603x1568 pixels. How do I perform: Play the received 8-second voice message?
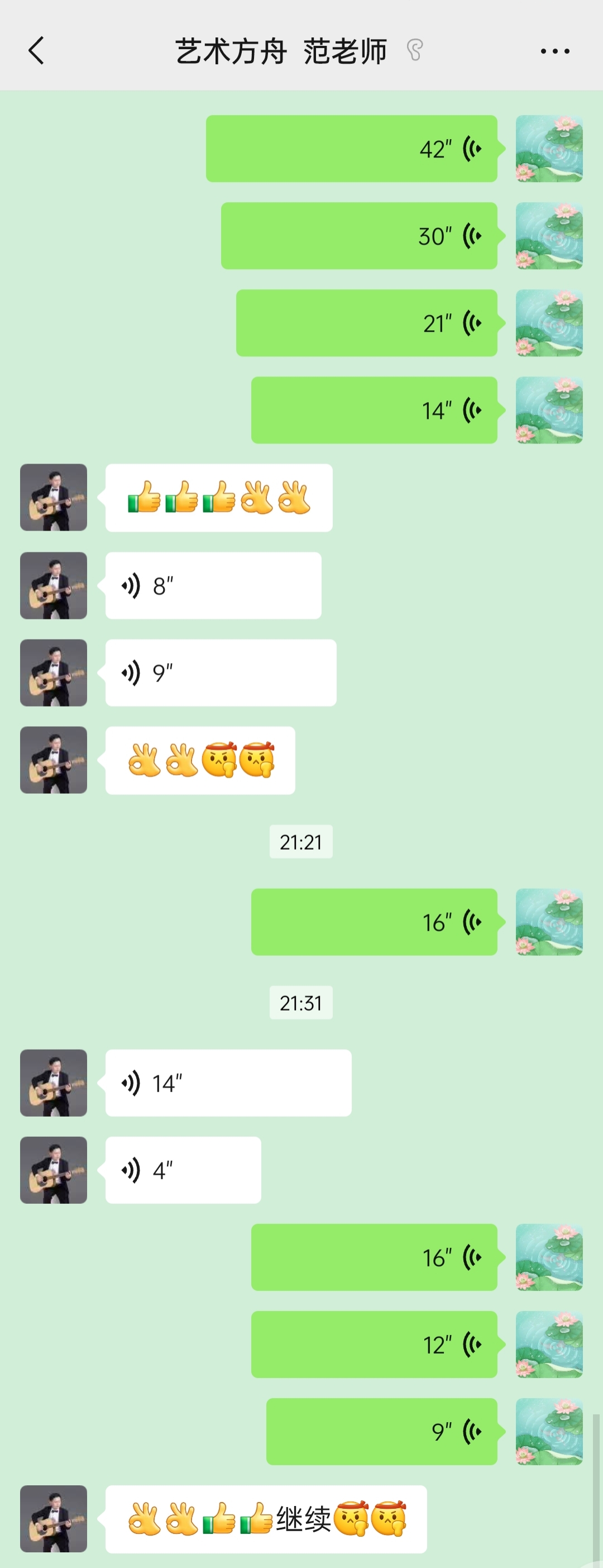(213, 585)
